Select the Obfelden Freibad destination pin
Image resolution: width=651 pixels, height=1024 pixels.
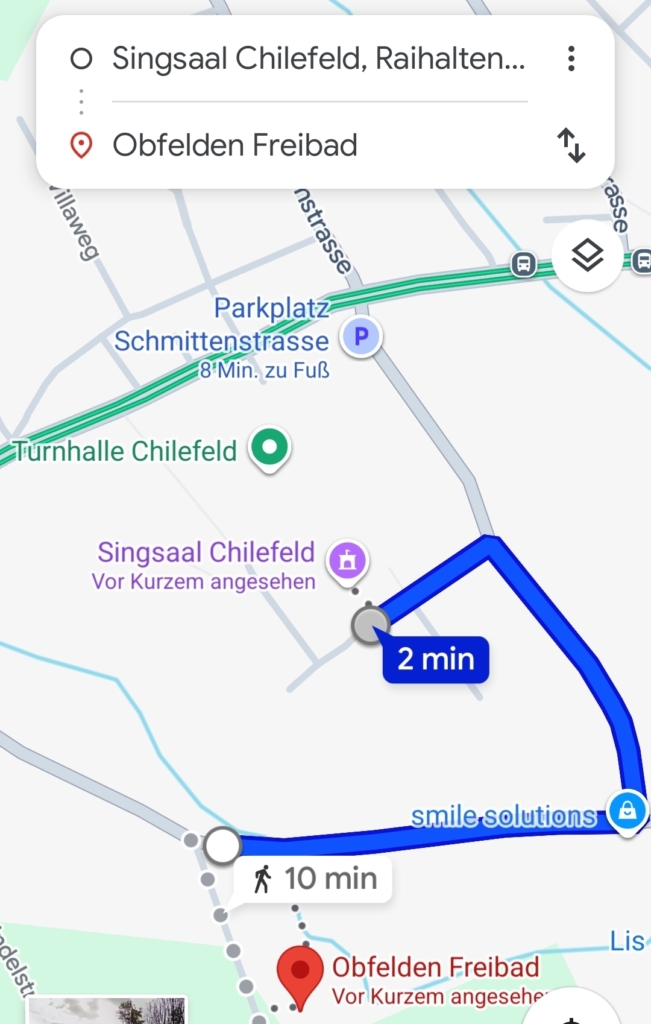tap(300, 972)
